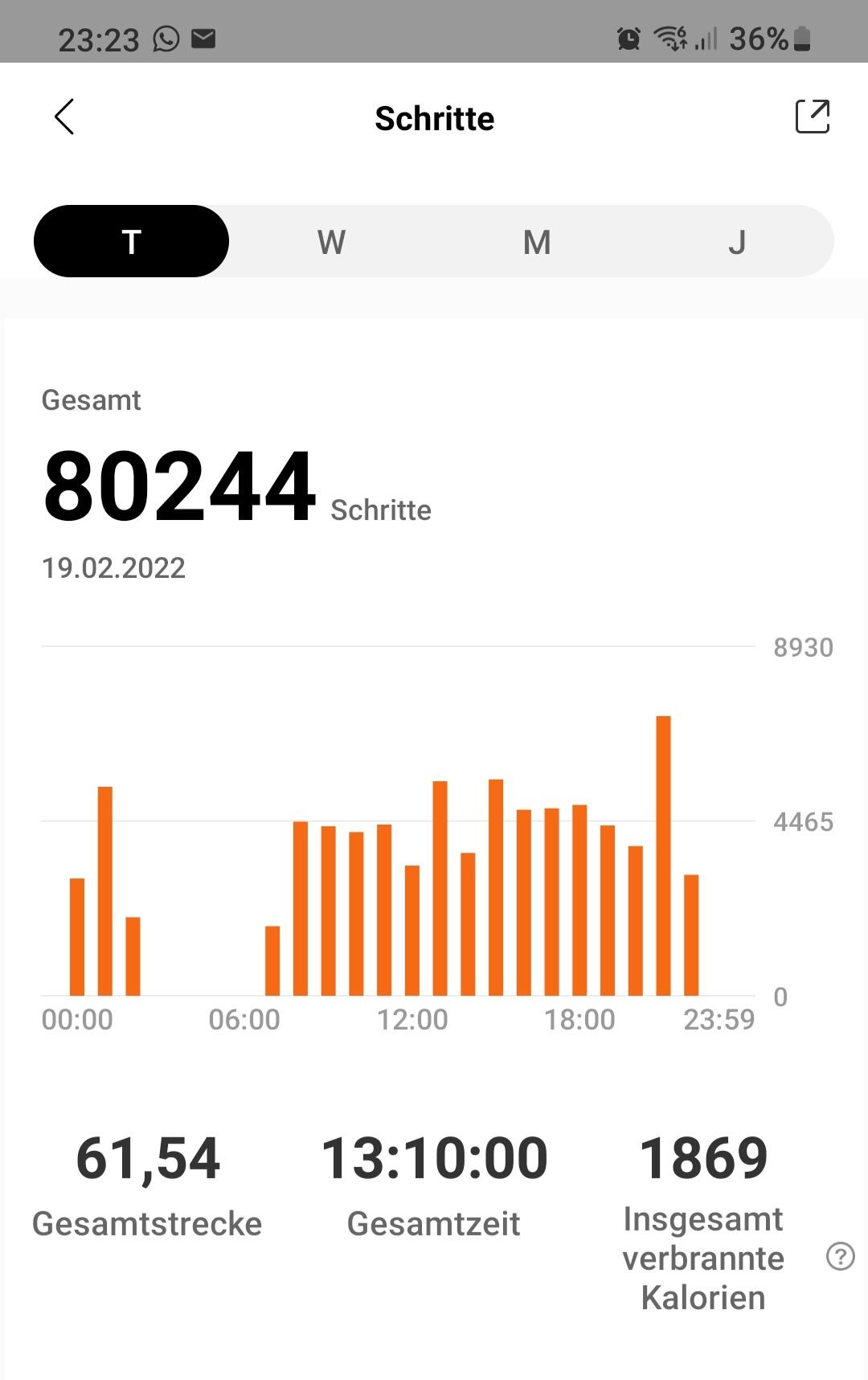This screenshot has height=1380, width=868.
Task: Switch to the J (year) view
Action: coord(737,242)
